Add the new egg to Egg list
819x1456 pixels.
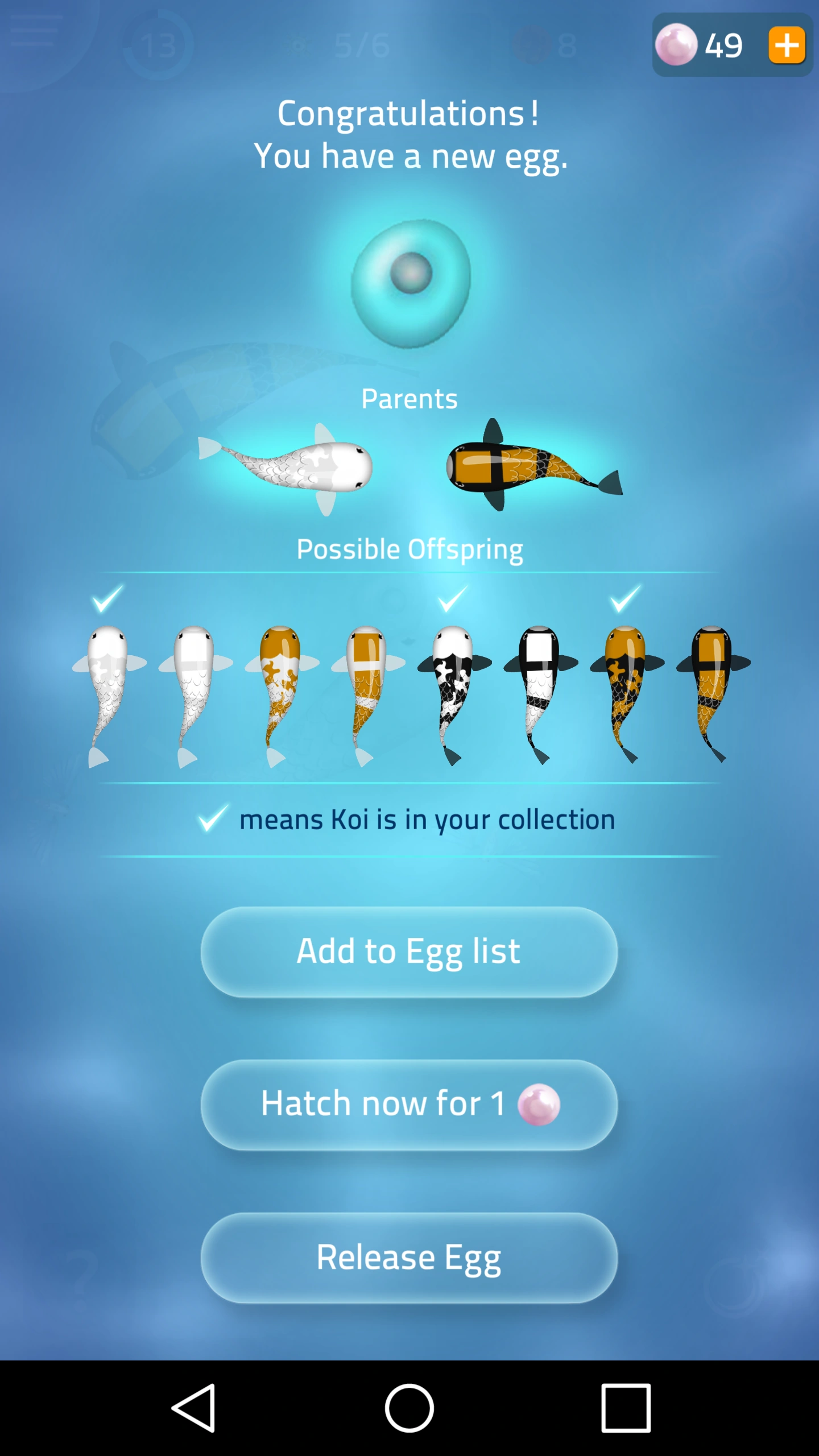[x=409, y=952]
